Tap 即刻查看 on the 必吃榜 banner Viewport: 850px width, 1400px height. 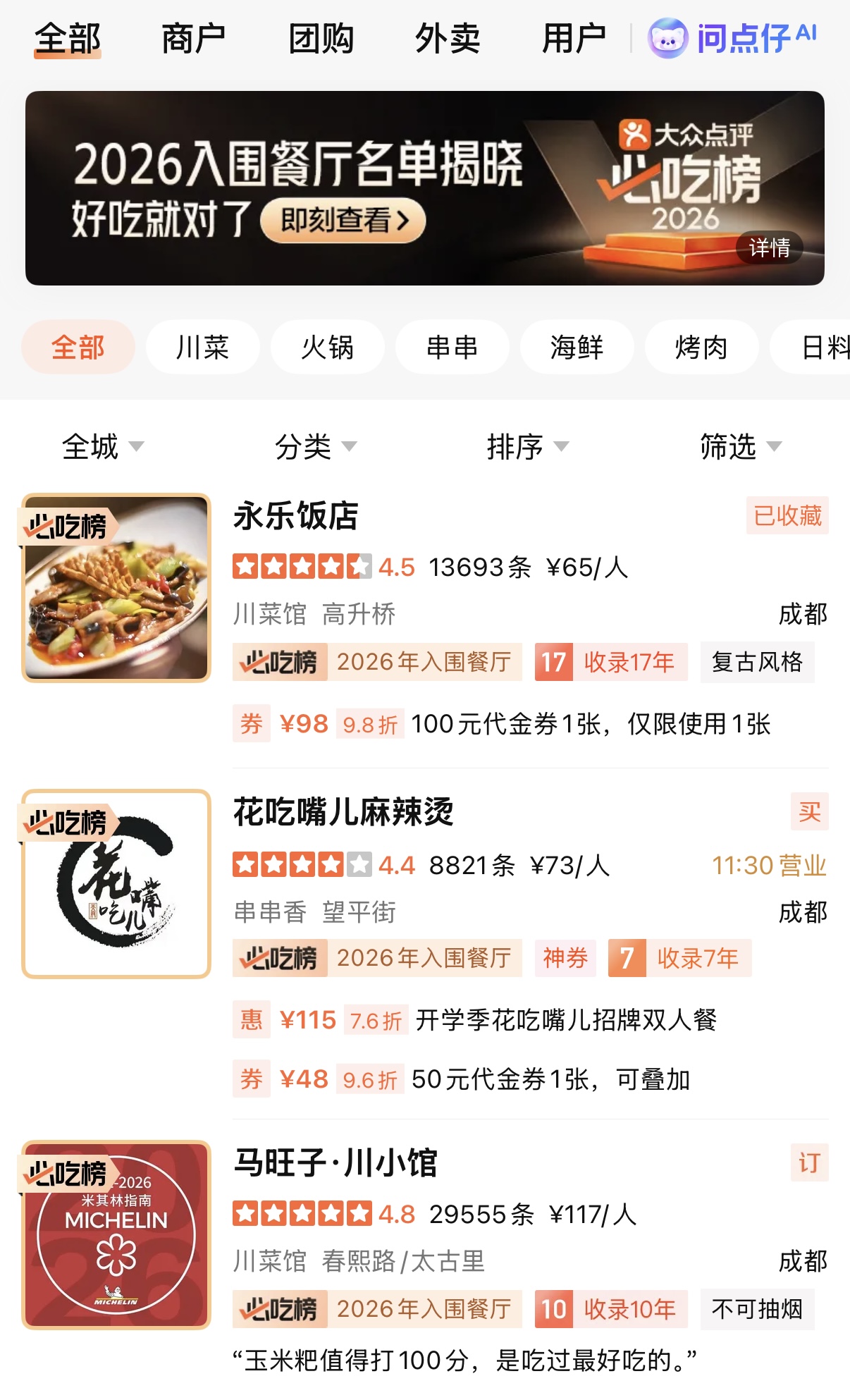pos(343,221)
